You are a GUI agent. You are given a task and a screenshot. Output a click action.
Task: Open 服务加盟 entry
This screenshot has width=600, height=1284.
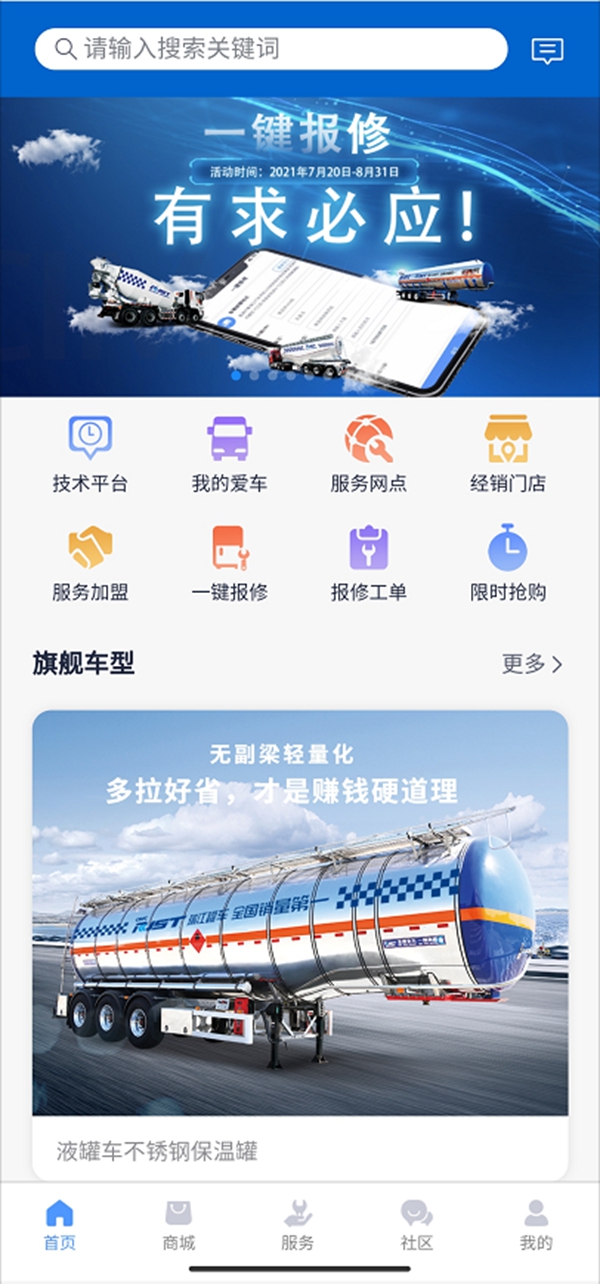click(90, 562)
